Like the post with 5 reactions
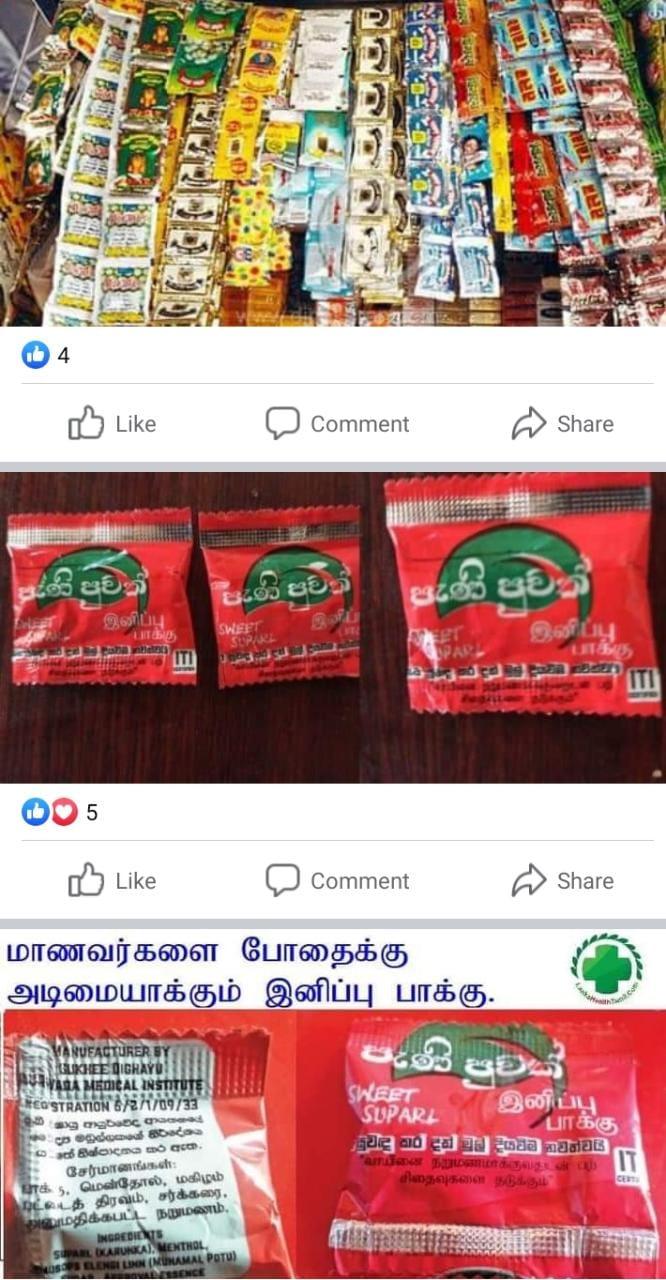This screenshot has height=1280, width=666. coord(112,881)
